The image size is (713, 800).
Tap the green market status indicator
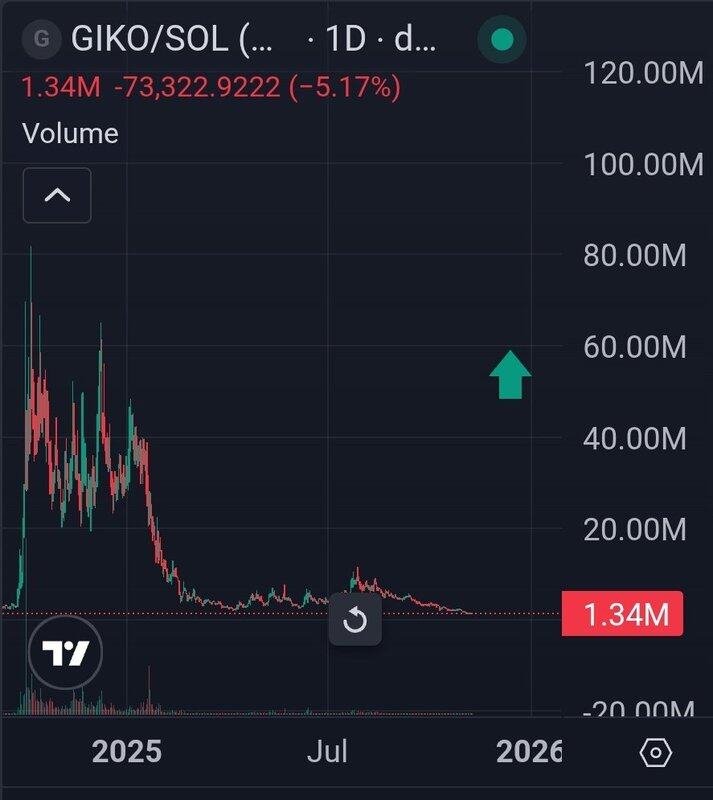click(502, 40)
